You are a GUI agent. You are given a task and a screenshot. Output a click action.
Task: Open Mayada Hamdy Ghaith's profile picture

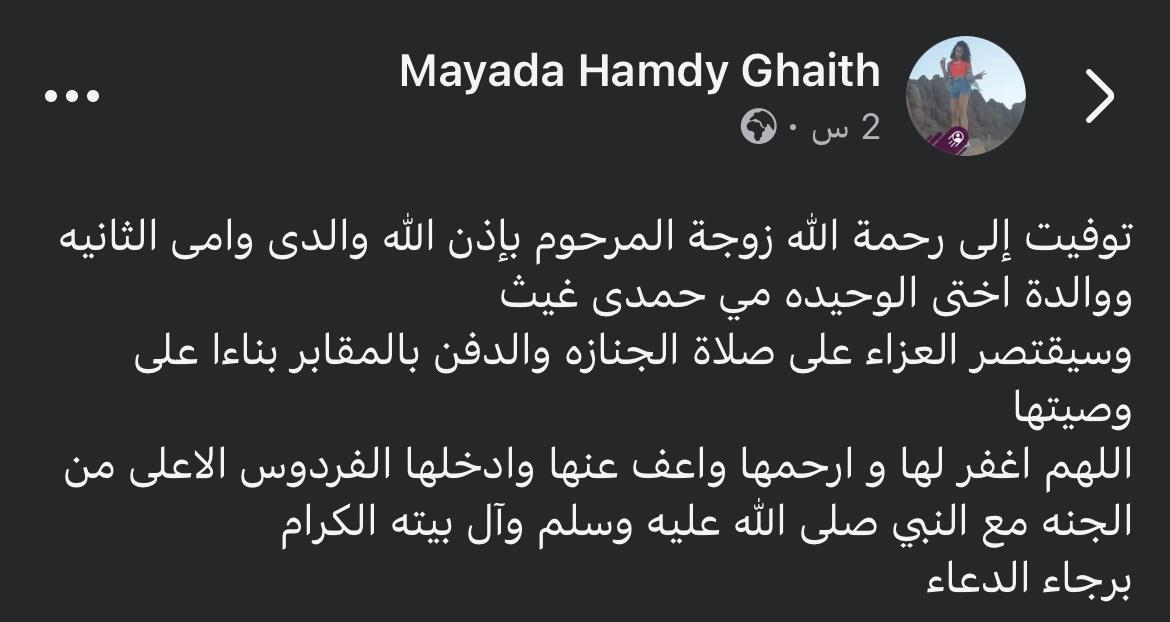pos(965,97)
